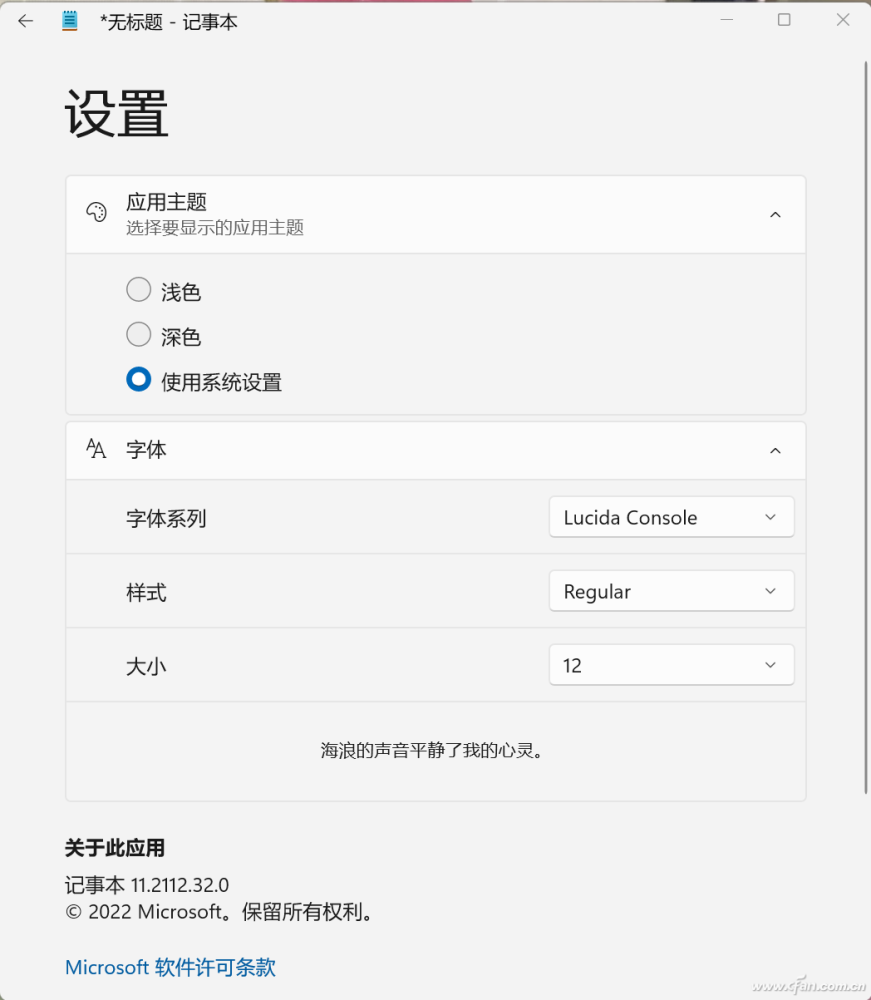
Task: Select the 深色 theme option
Action: pos(139,336)
